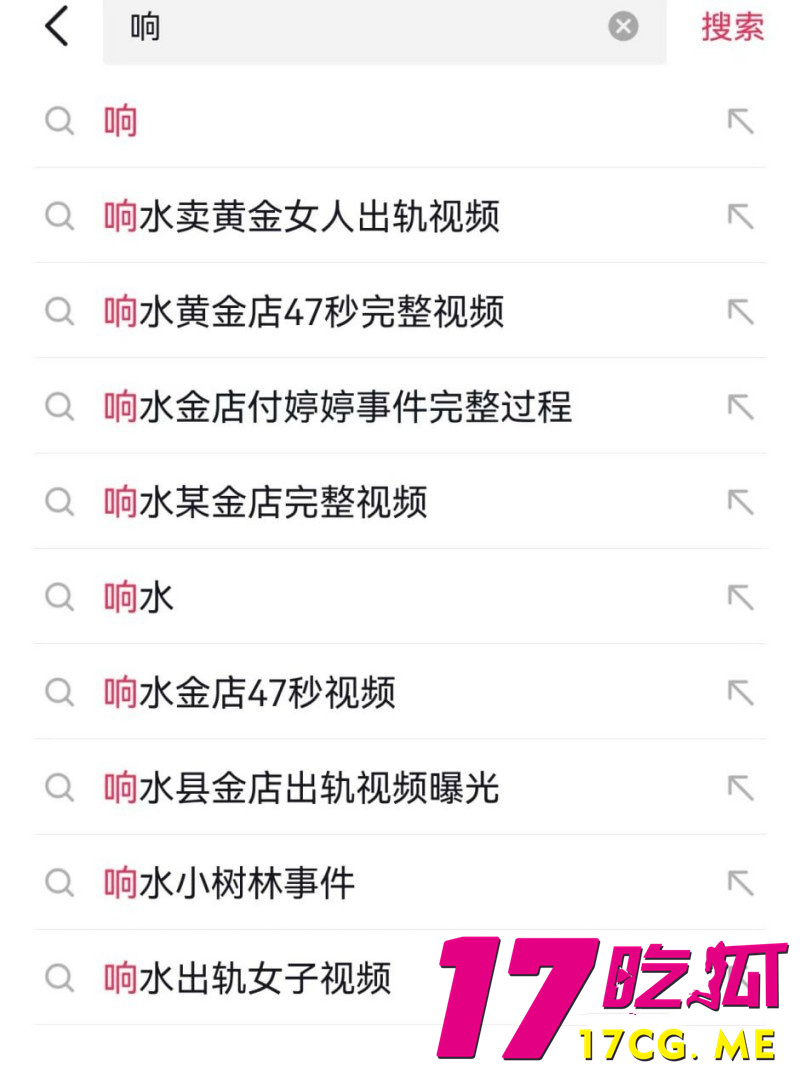The width and height of the screenshot is (800, 1089).
Task: Clear the search box with the X icon
Action: 623,28
